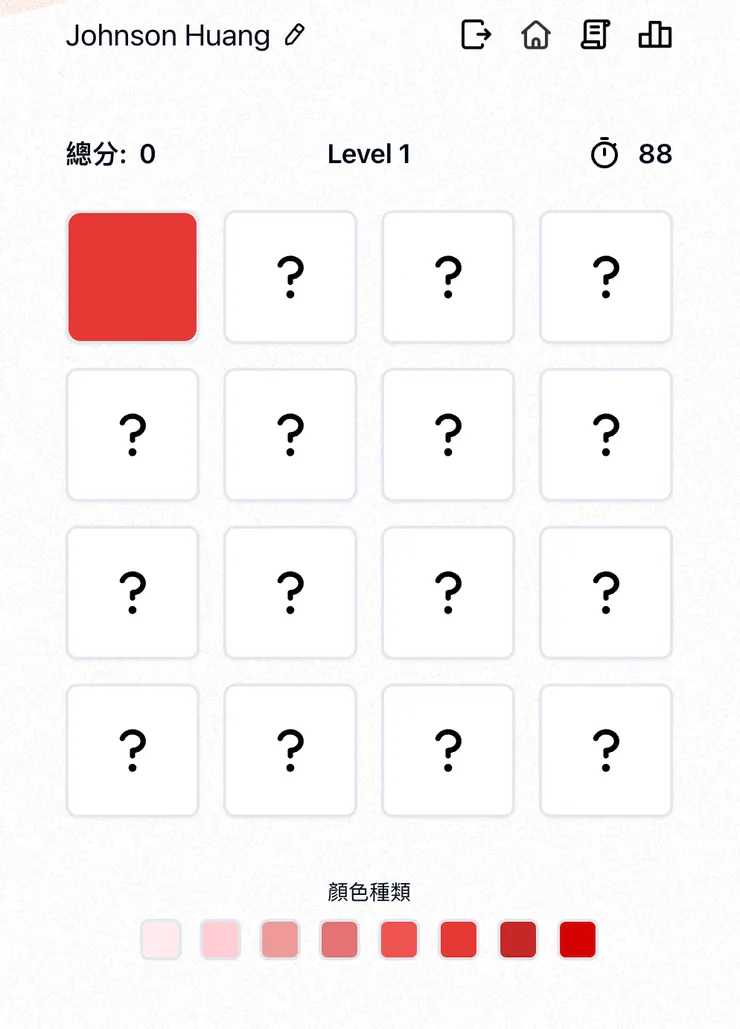Click the revealed red tile

pyautogui.click(x=132, y=277)
